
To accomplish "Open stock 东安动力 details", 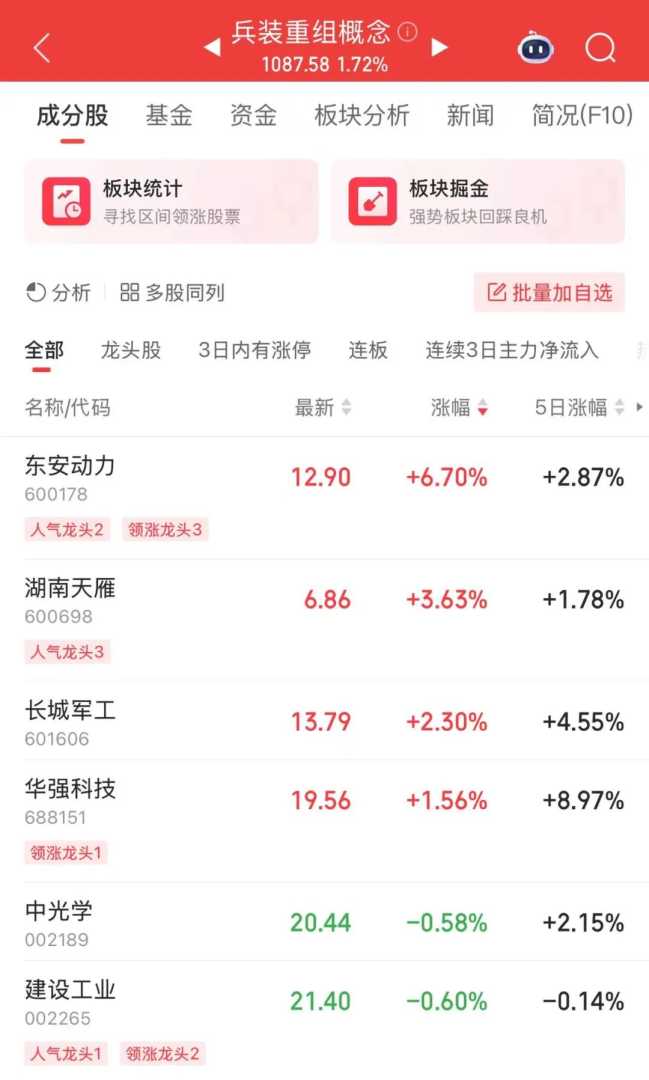I will tap(70, 466).
